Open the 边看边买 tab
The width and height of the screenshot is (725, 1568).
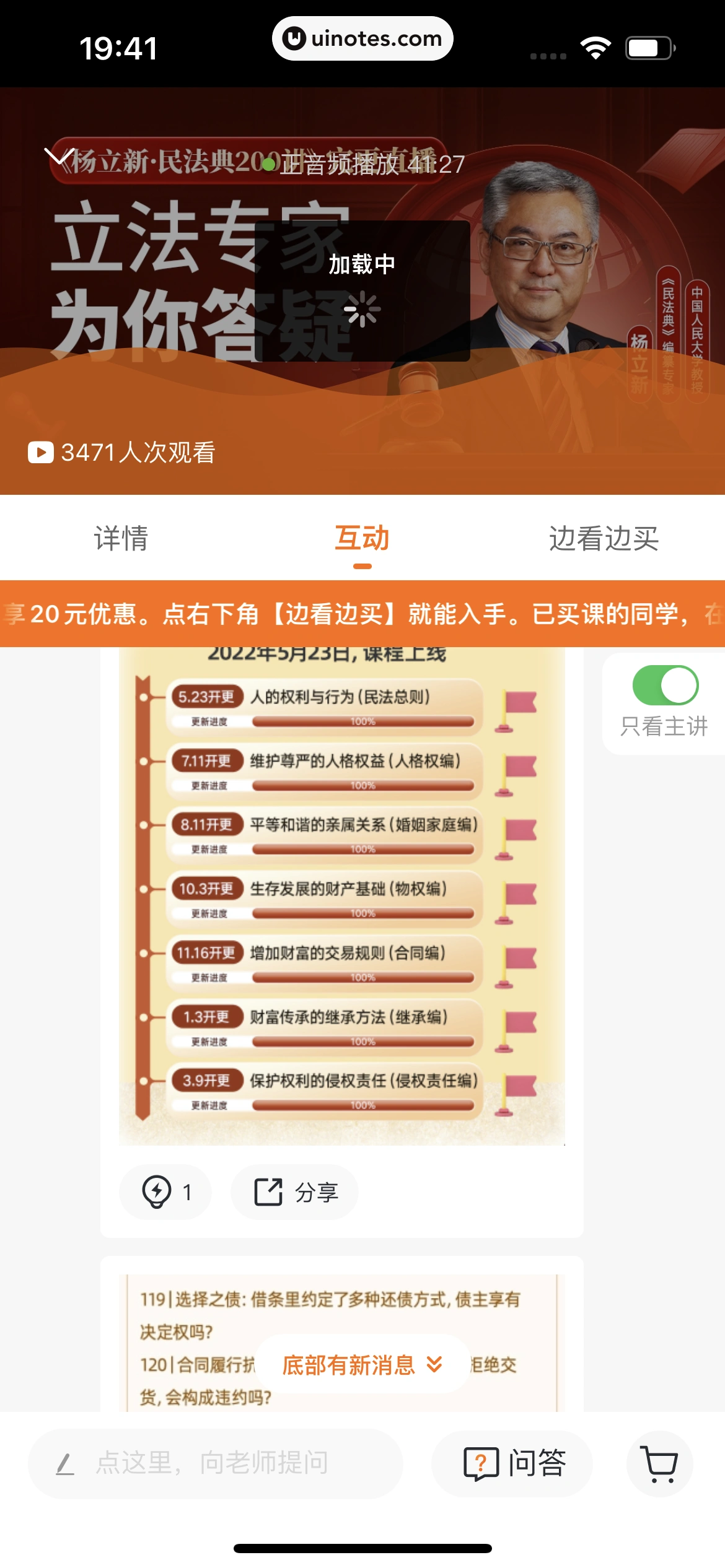[x=604, y=538]
